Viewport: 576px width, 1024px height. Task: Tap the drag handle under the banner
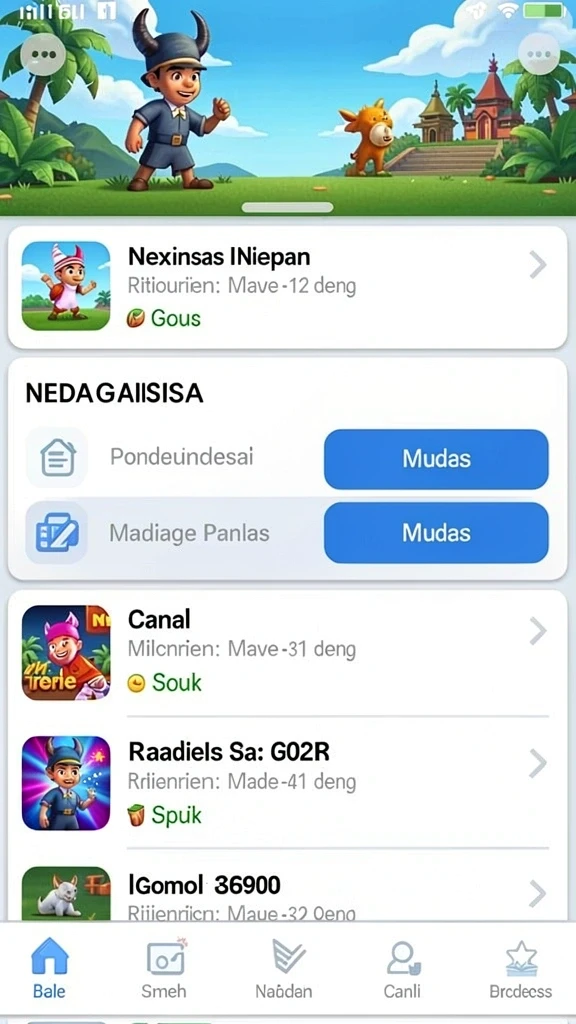287,208
